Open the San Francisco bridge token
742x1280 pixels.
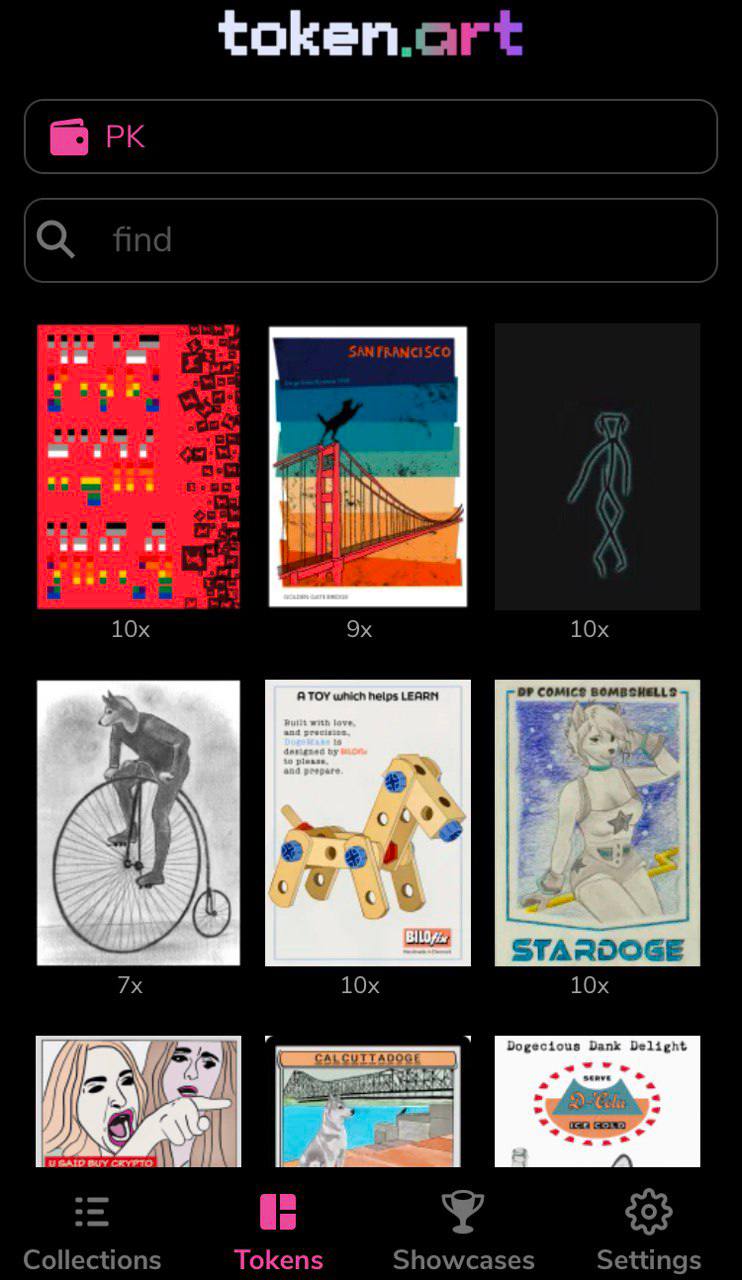click(368, 466)
